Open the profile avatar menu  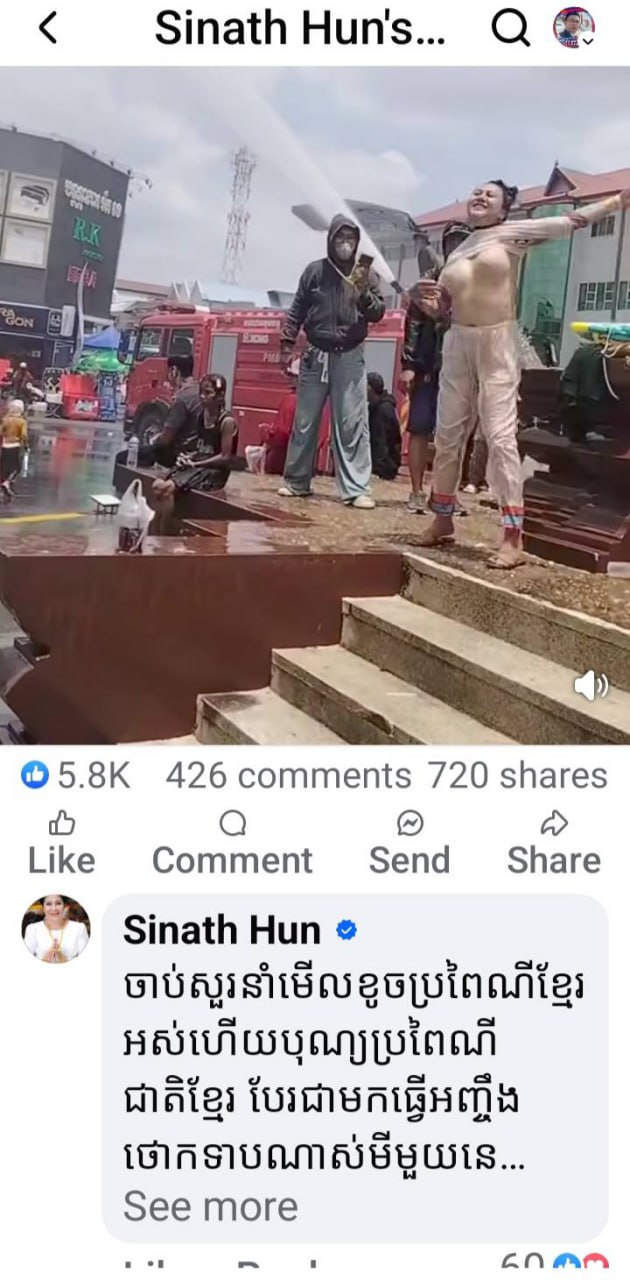574,29
